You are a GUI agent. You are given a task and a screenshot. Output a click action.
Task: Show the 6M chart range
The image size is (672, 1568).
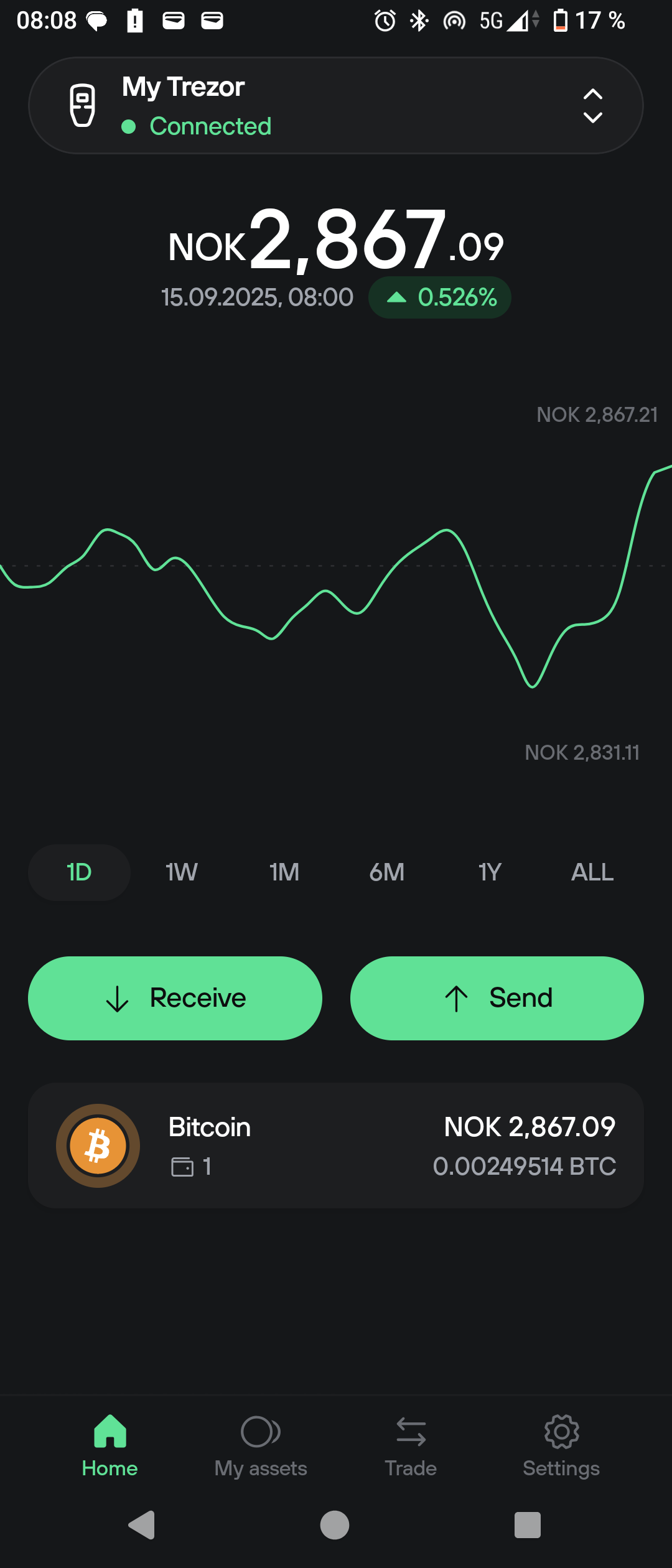[386, 872]
